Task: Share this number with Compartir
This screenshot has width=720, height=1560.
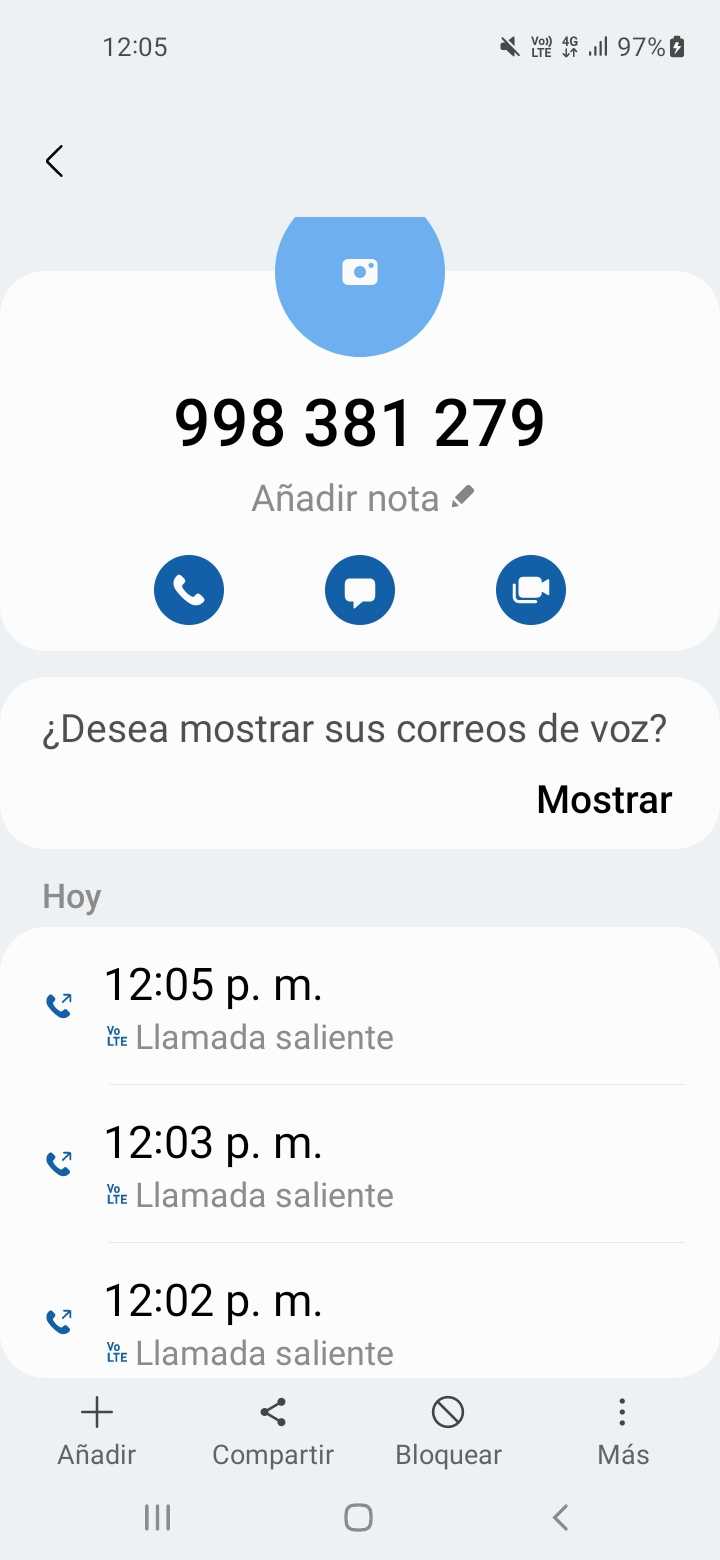Action: (273, 1431)
